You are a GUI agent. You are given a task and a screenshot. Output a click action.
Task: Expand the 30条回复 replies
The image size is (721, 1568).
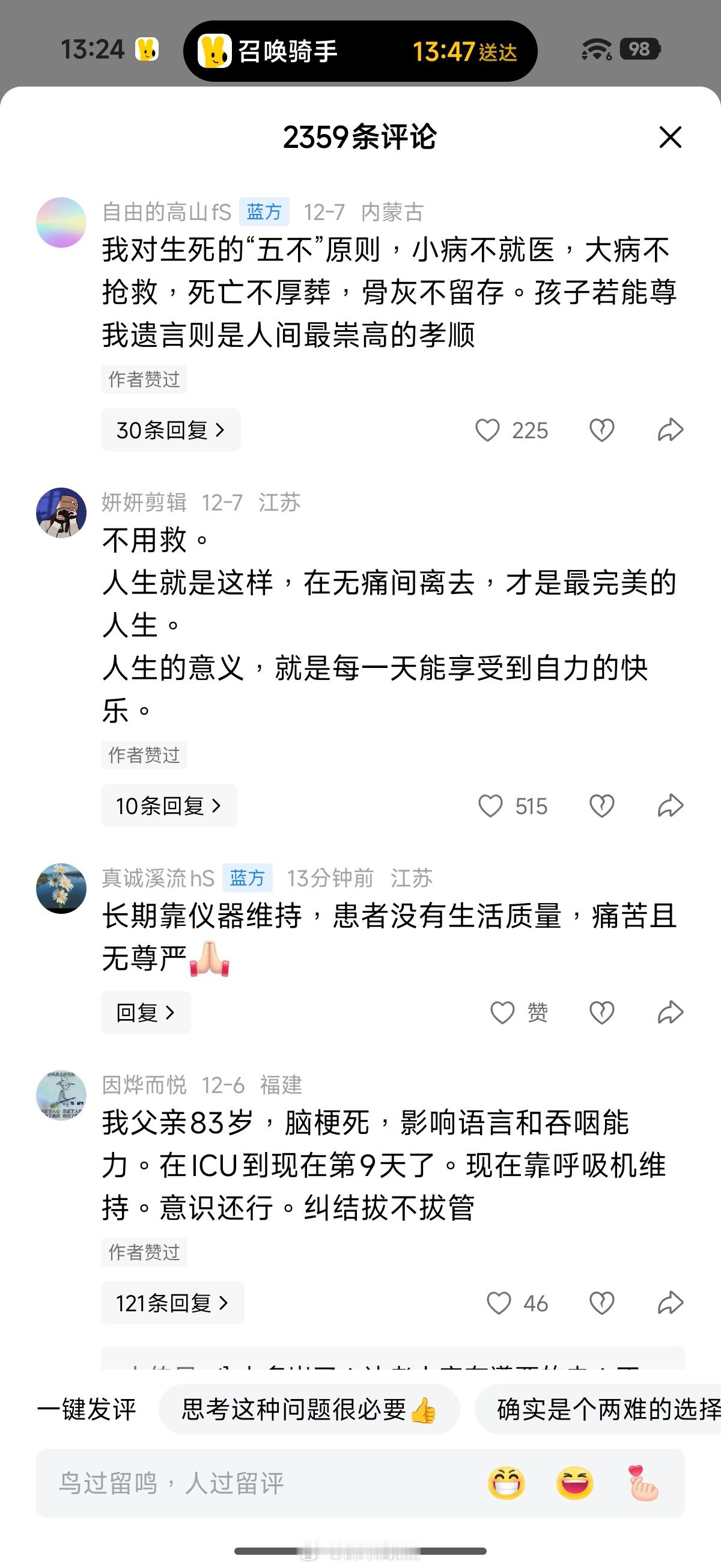[x=171, y=429]
